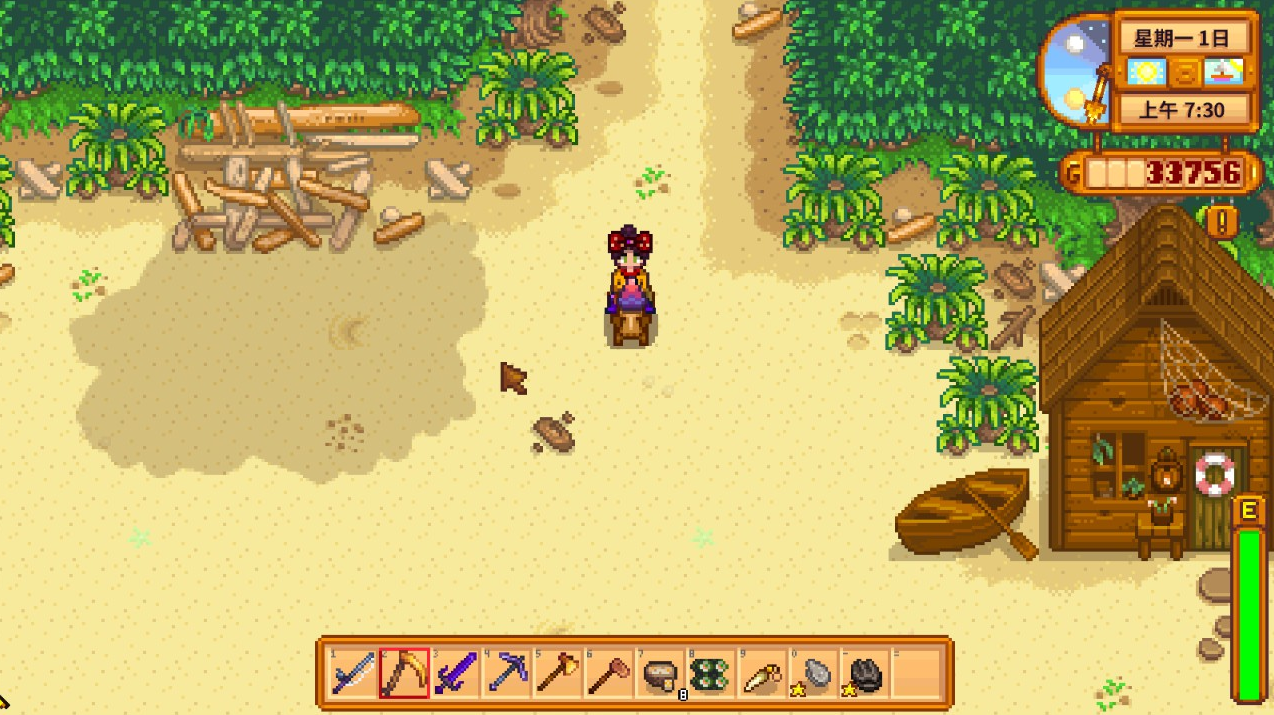Choose the axe in slot 5
Screen dimensions: 1274x715
point(558,673)
